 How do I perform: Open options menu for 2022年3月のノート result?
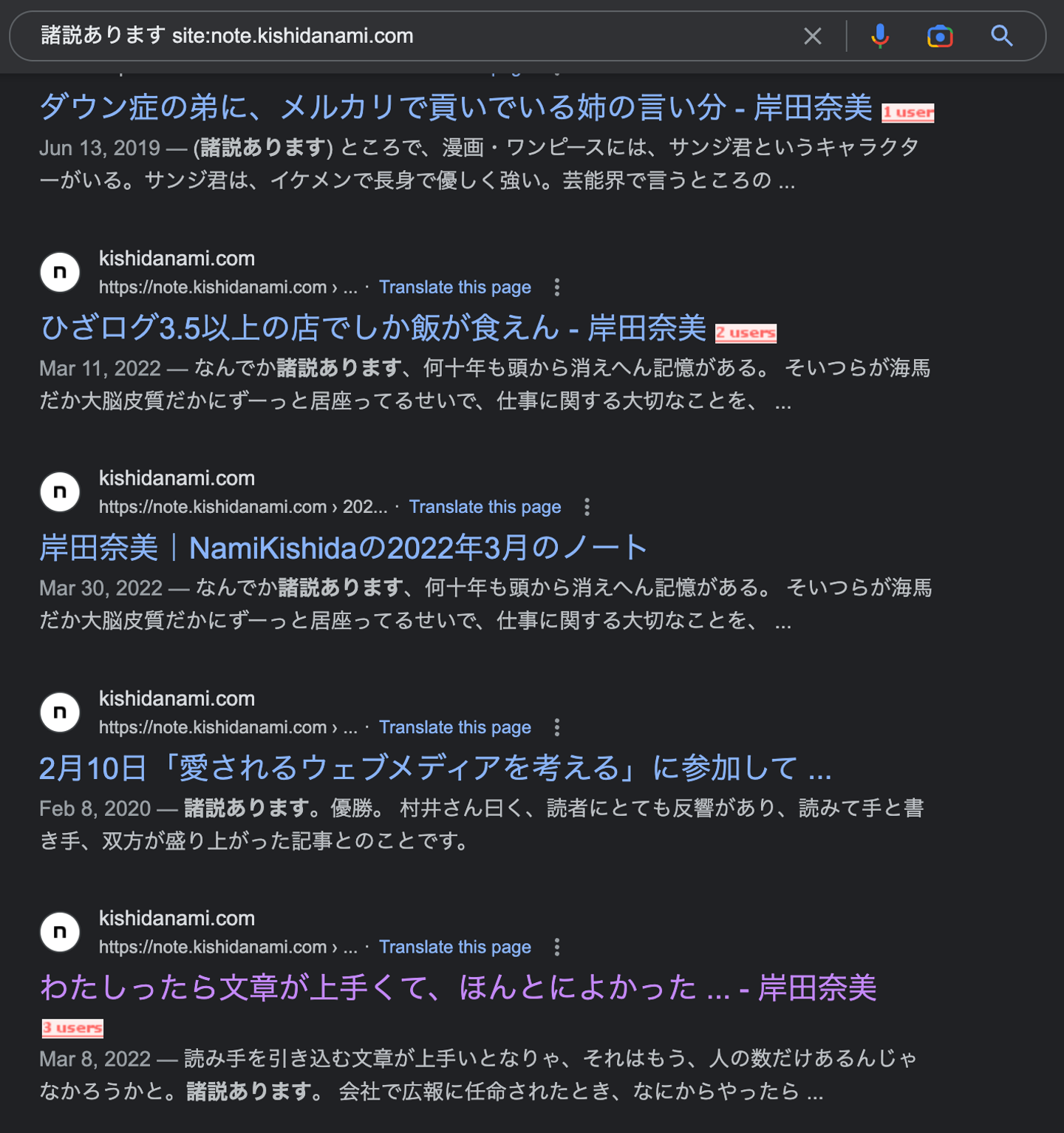point(587,507)
